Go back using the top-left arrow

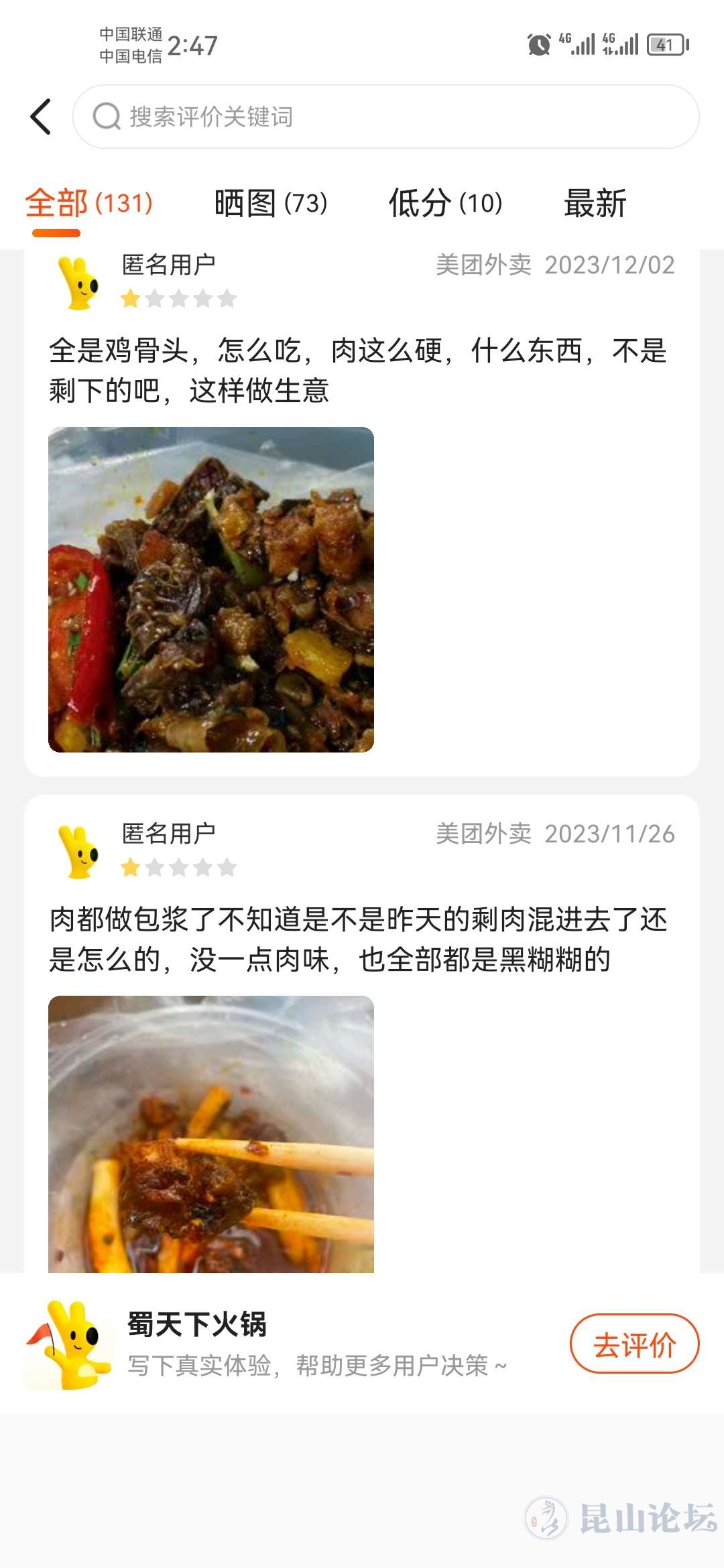(x=42, y=117)
